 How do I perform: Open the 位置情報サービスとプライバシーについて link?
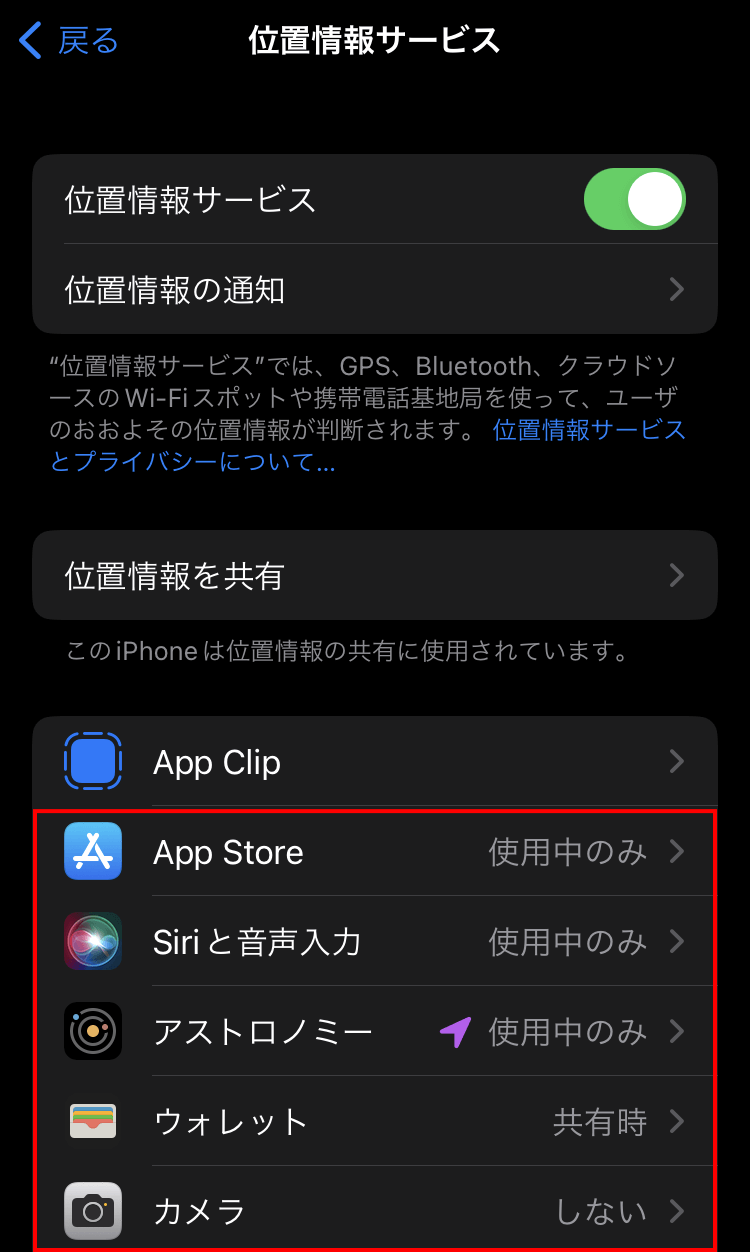click(368, 446)
